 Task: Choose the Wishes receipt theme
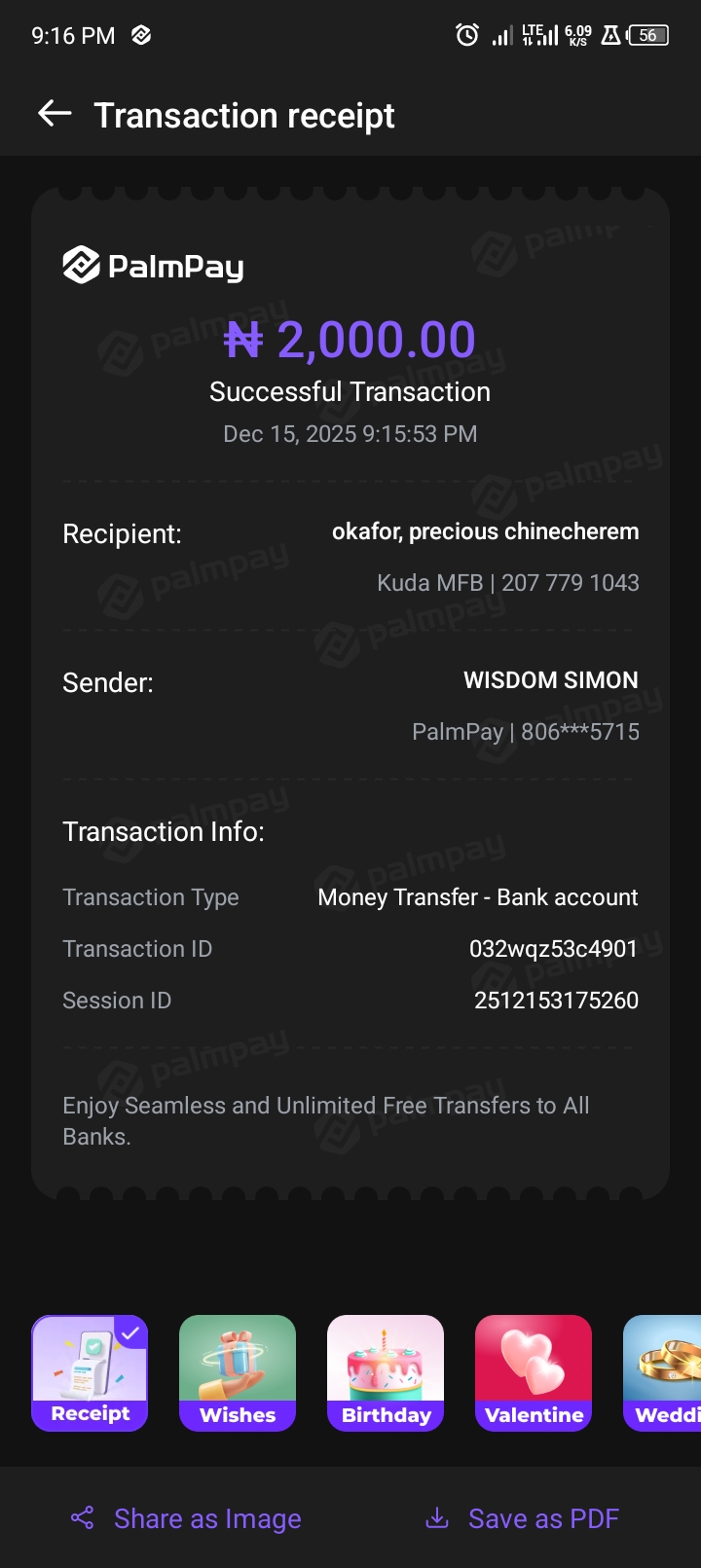click(x=238, y=1372)
